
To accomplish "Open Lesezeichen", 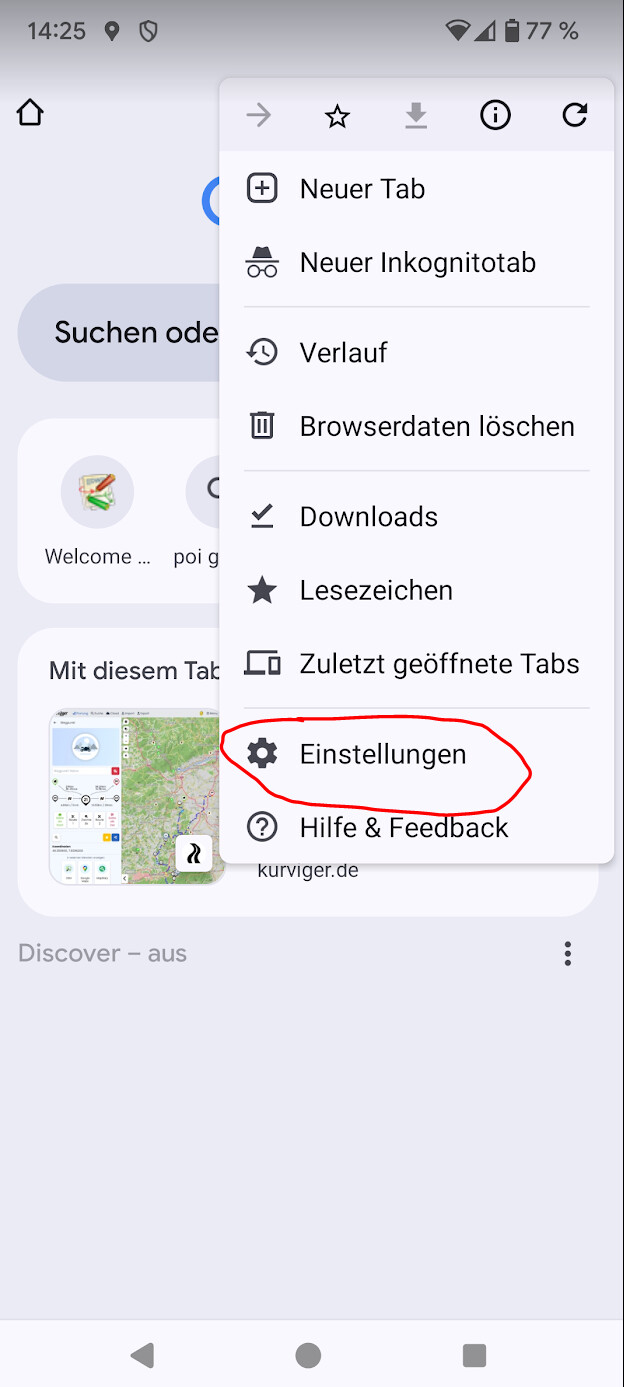I will (376, 590).
